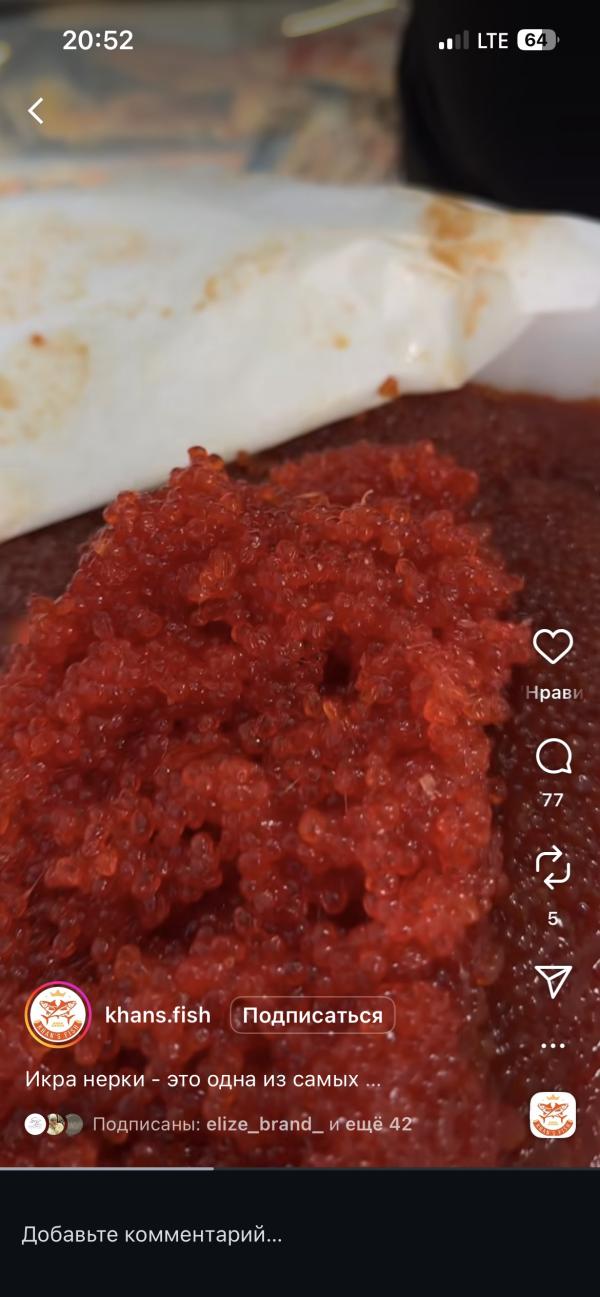Image resolution: width=600 pixels, height=1297 pixels.
Task: Go back using the top-left arrow
Action: 36,110
